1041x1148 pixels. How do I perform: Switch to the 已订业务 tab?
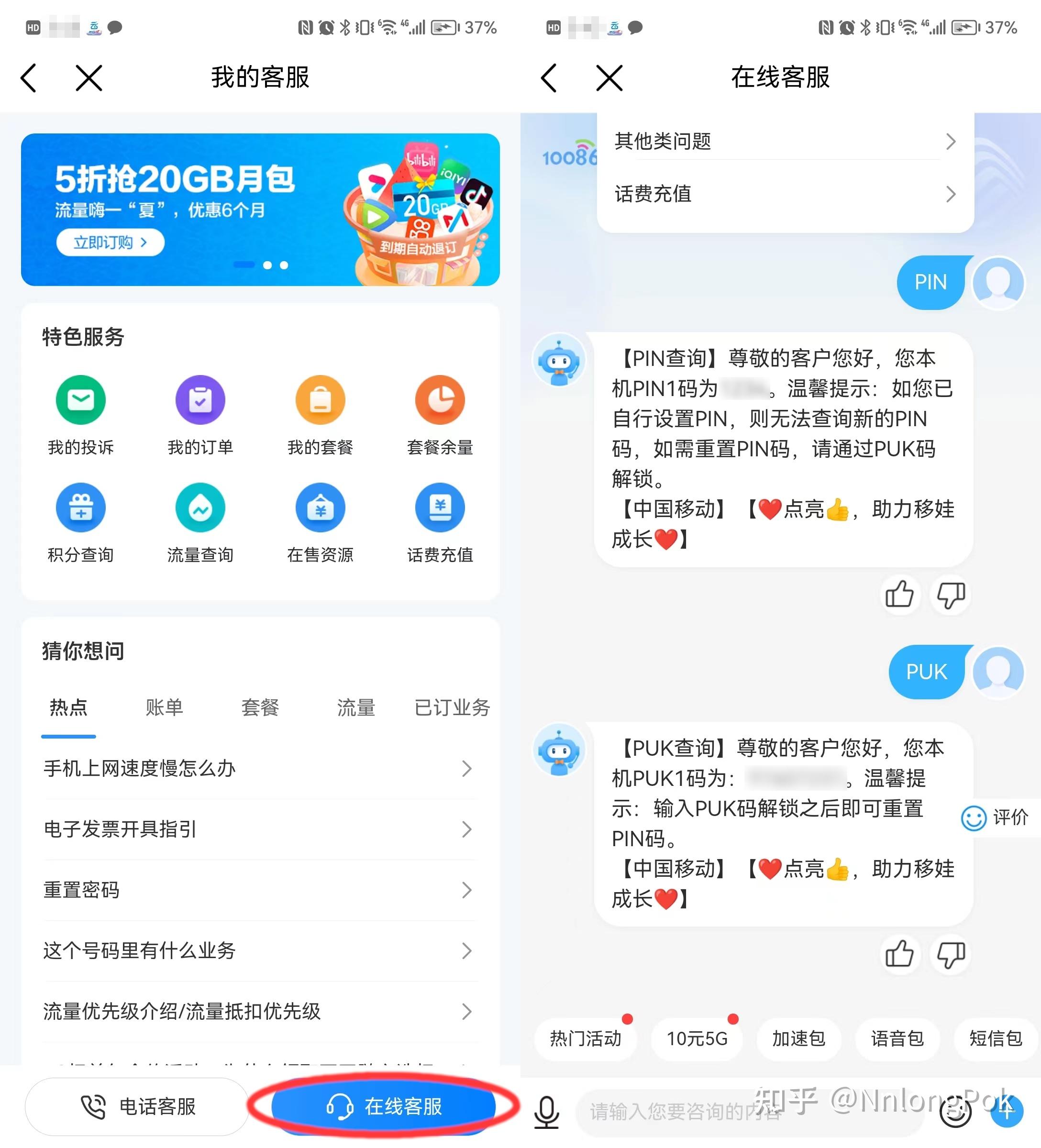tap(452, 708)
